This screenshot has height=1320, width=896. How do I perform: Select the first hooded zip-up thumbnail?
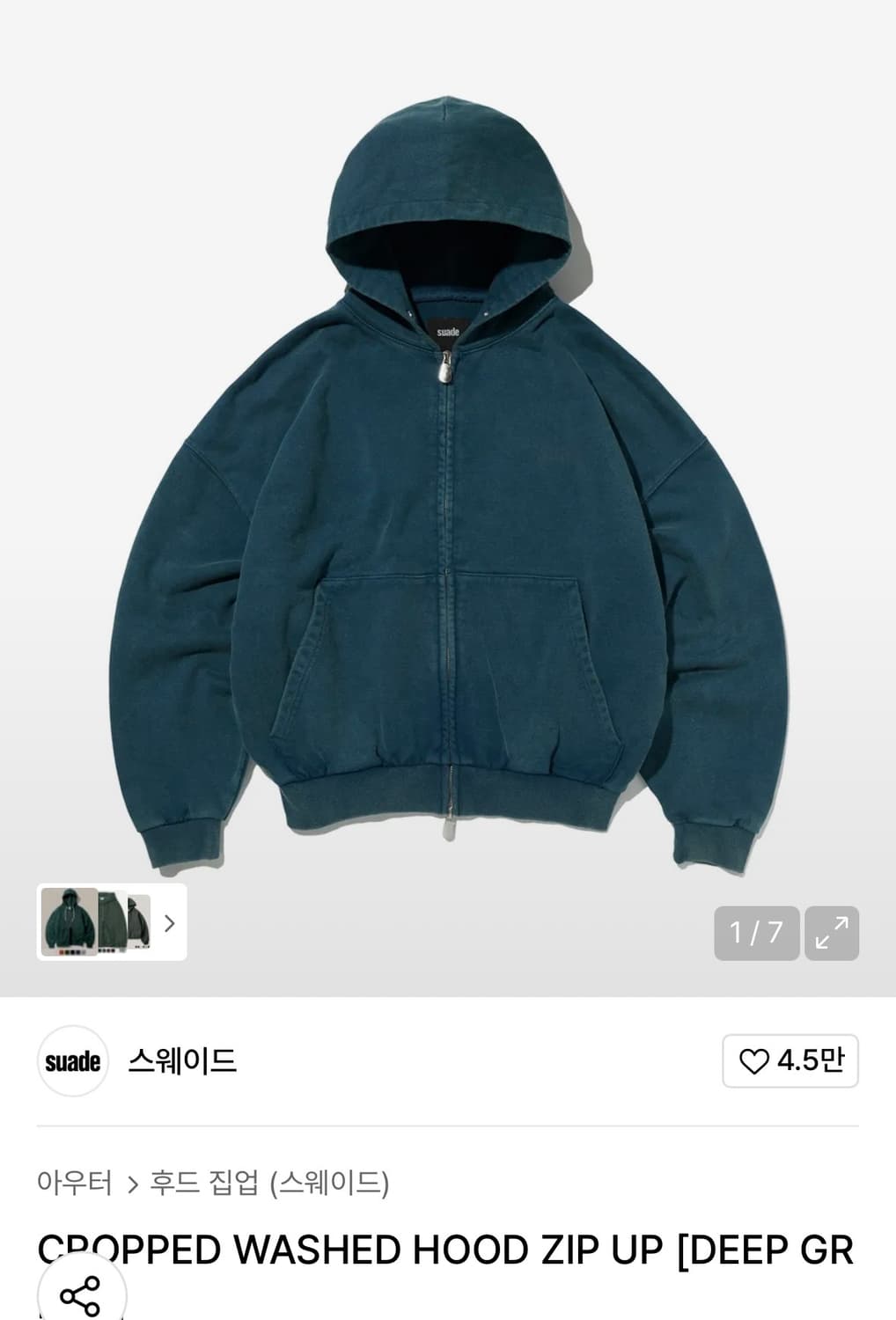[68, 920]
